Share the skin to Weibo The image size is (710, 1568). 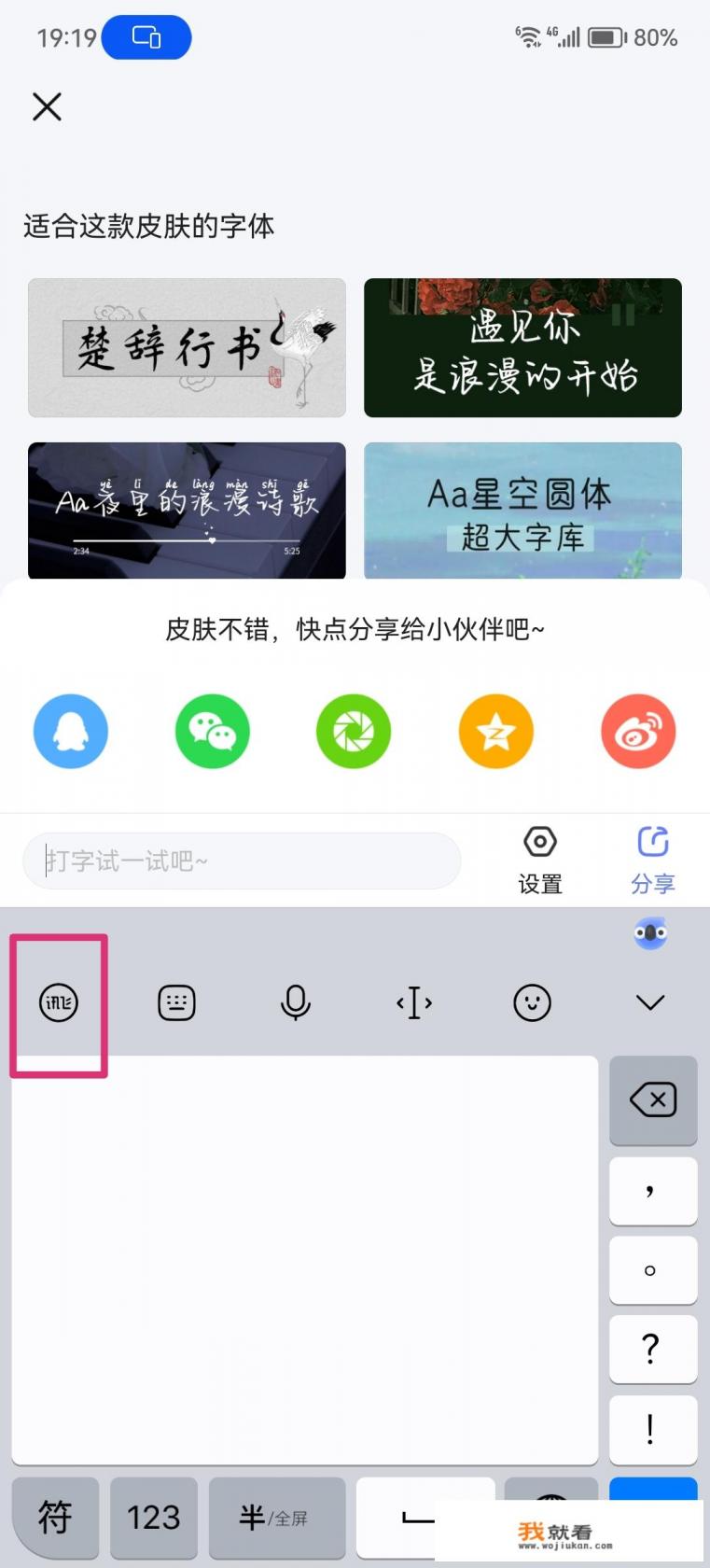638,732
